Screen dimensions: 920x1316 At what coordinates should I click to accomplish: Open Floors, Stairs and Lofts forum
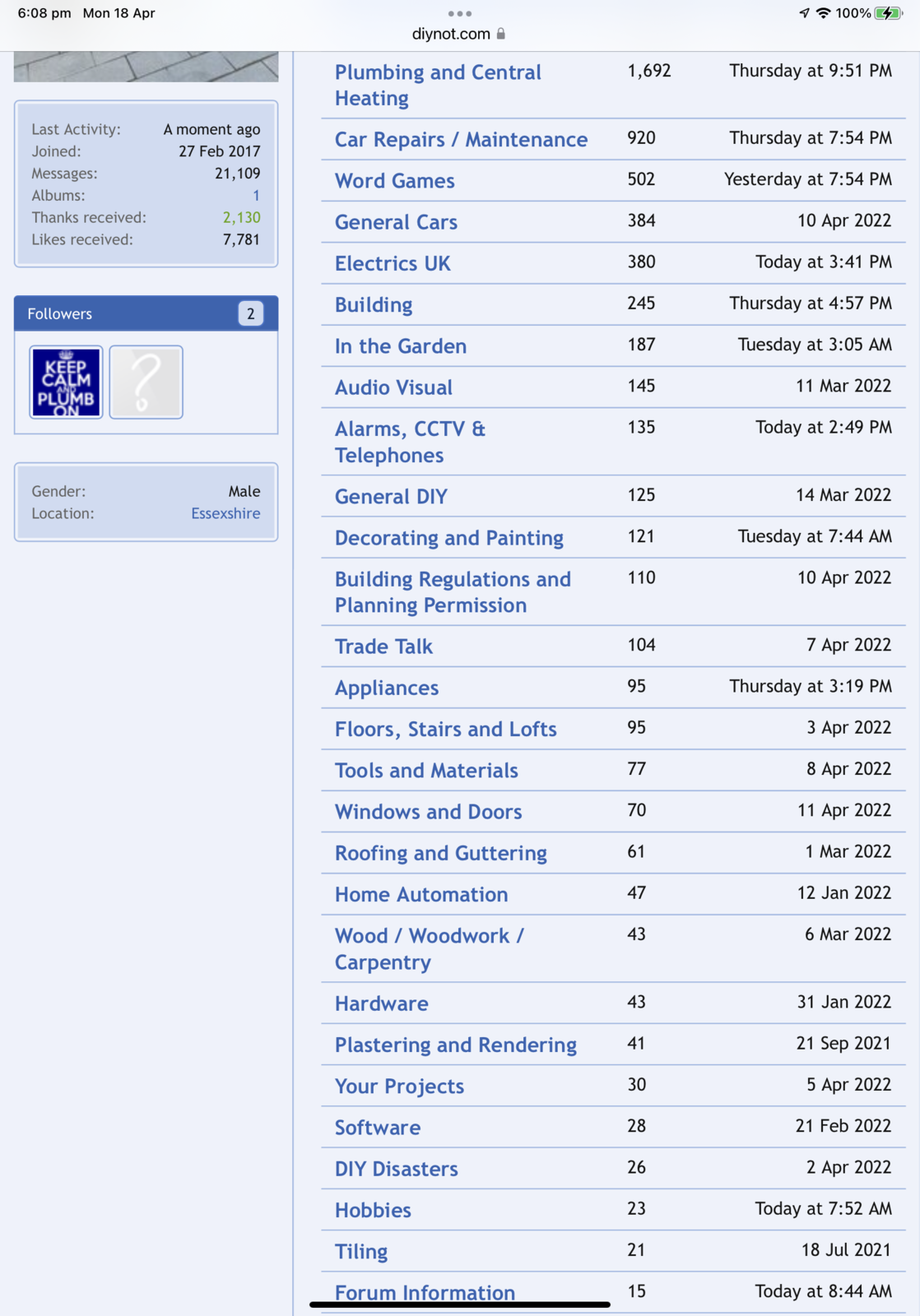(x=445, y=730)
